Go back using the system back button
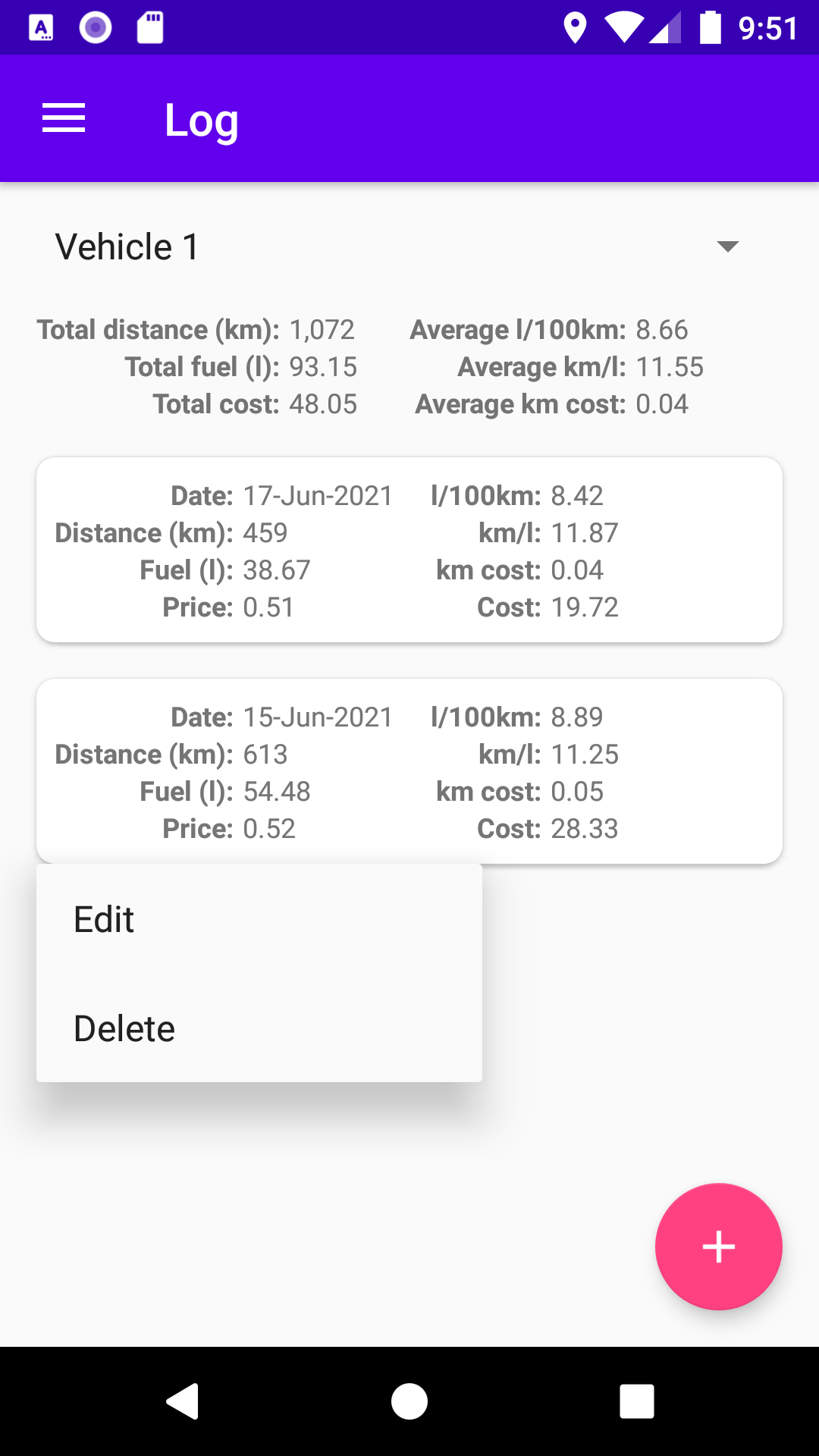819x1456 pixels. [x=182, y=1401]
